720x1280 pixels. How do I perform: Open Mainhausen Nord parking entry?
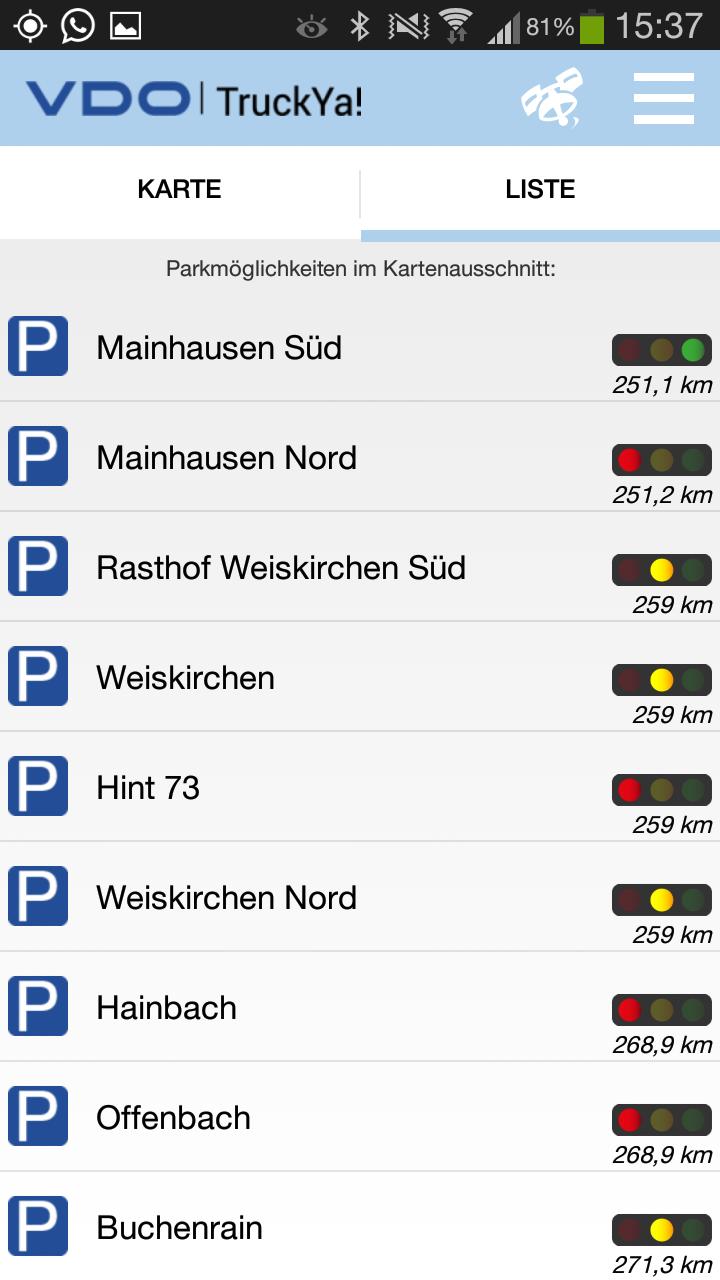[x=360, y=458]
